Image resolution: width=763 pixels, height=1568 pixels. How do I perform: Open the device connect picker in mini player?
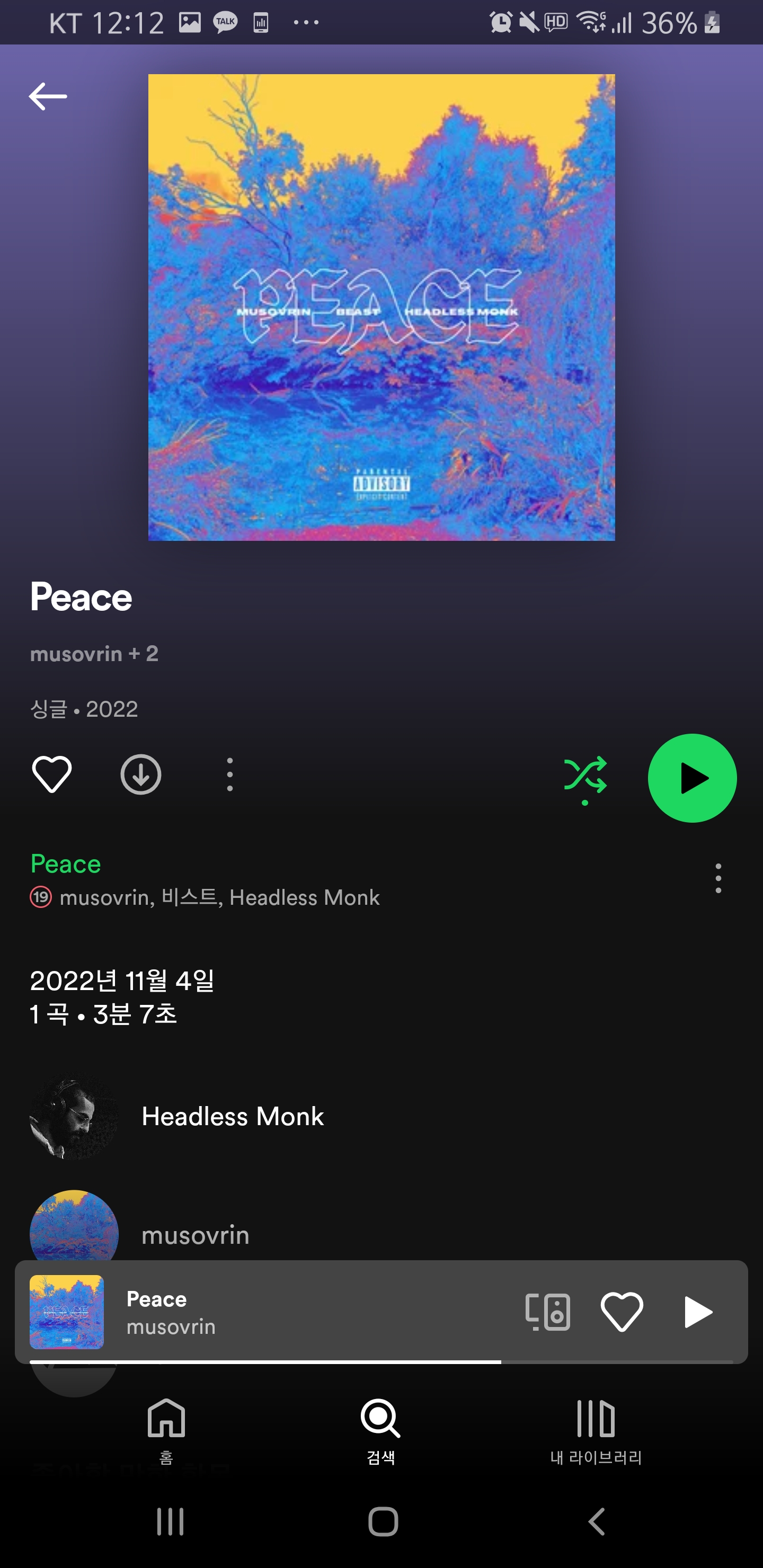(547, 1312)
